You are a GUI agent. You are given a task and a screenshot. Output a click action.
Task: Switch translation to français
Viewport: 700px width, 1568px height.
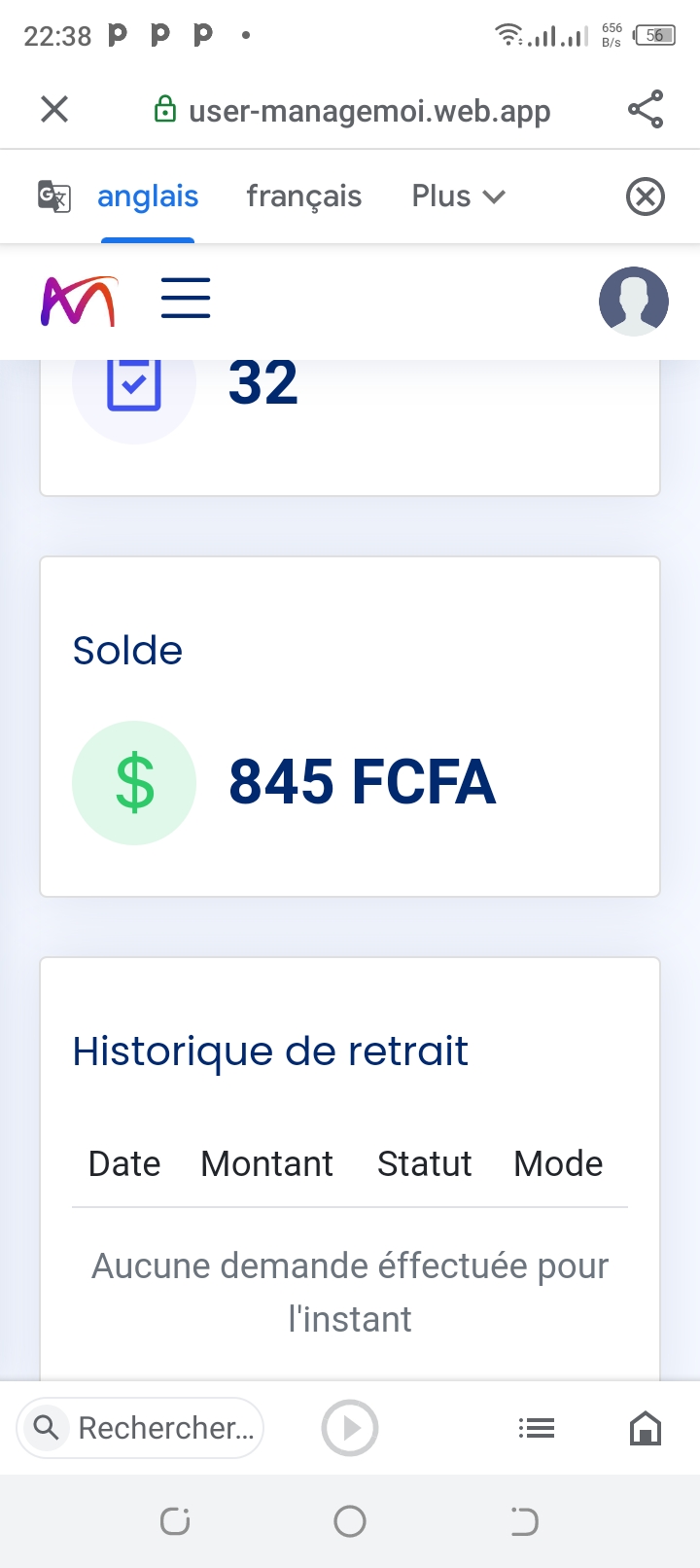[x=303, y=196]
